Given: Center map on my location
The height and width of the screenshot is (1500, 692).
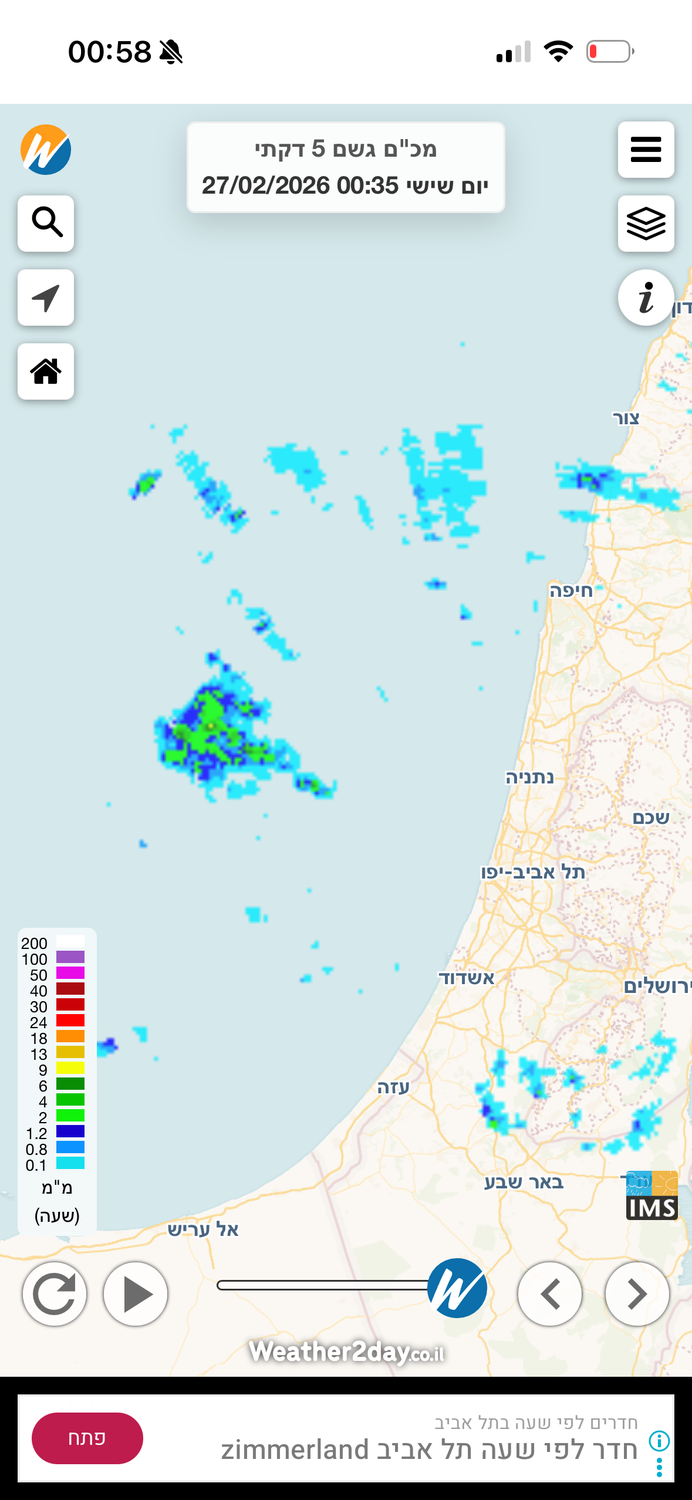Looking at the screenshot, I should coord(46,297).
